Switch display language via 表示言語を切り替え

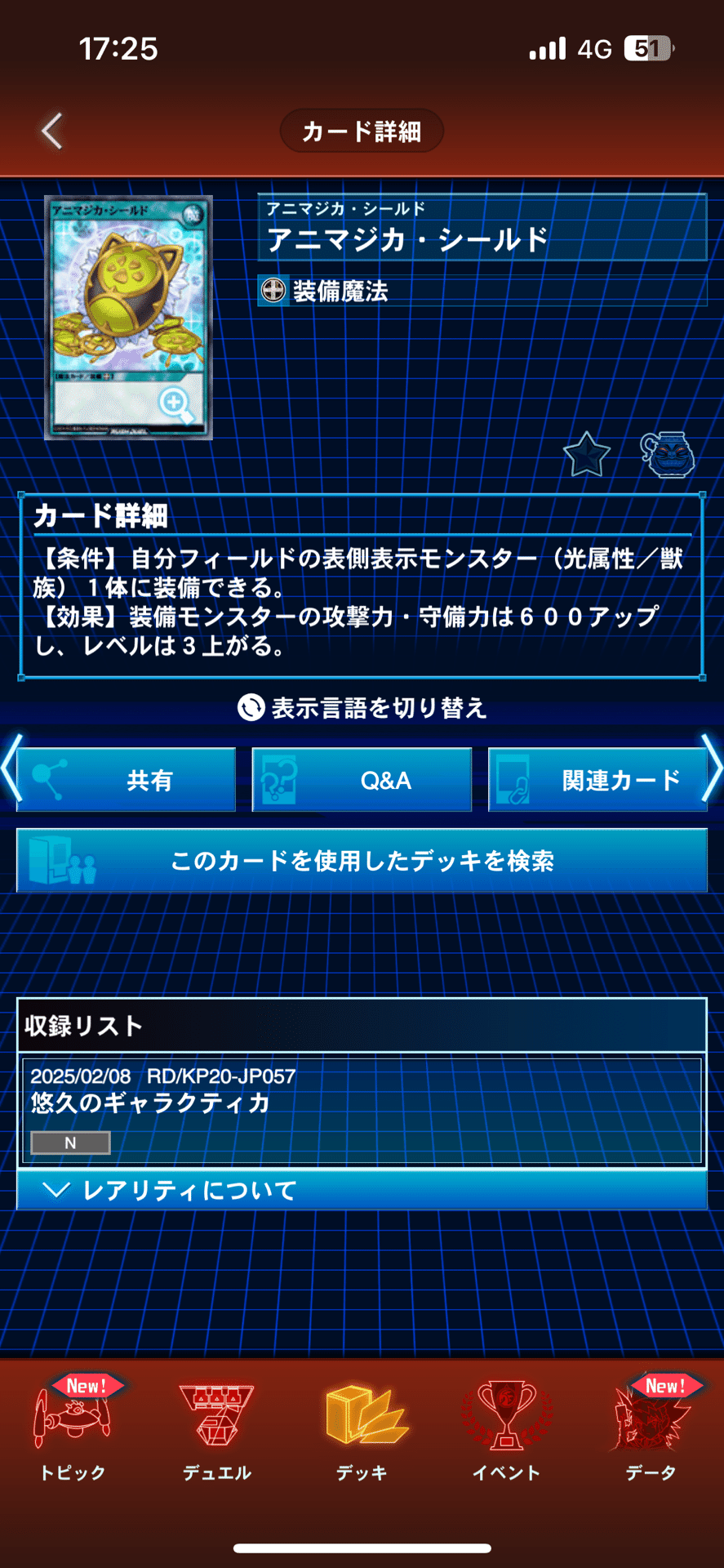(x=362, y=707)
